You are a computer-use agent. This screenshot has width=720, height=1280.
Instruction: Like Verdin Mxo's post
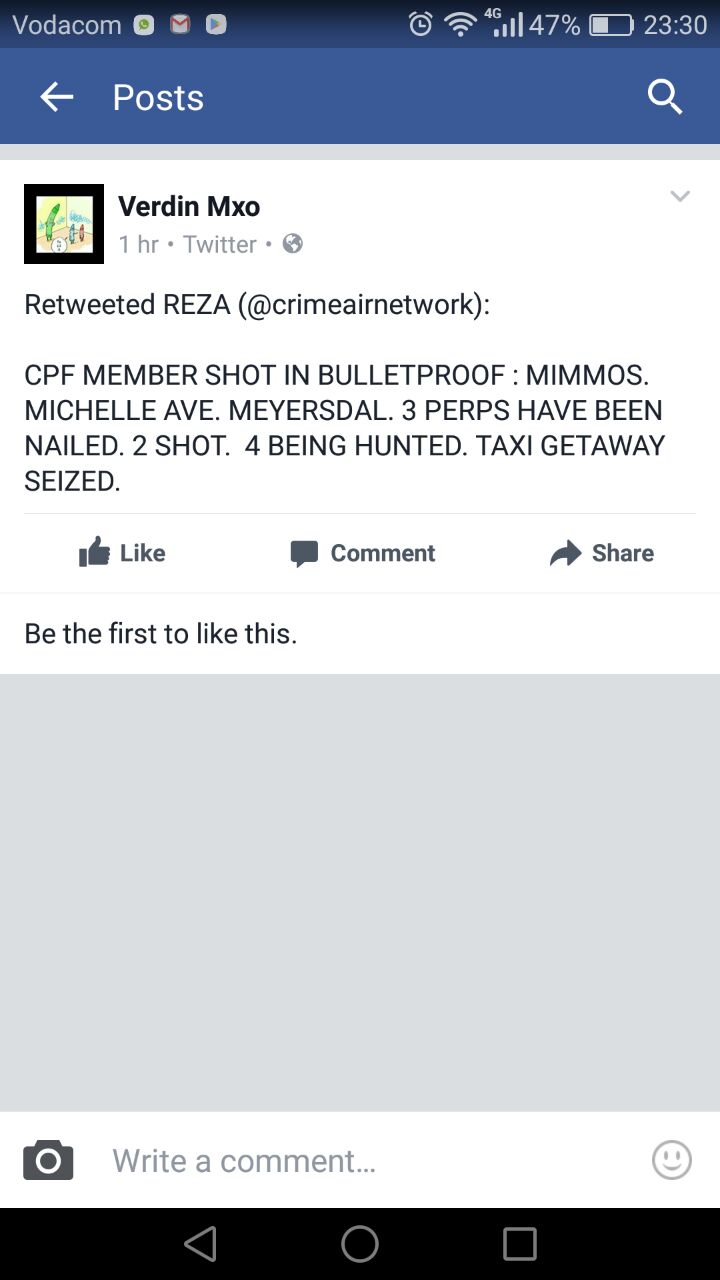[122, 553]
